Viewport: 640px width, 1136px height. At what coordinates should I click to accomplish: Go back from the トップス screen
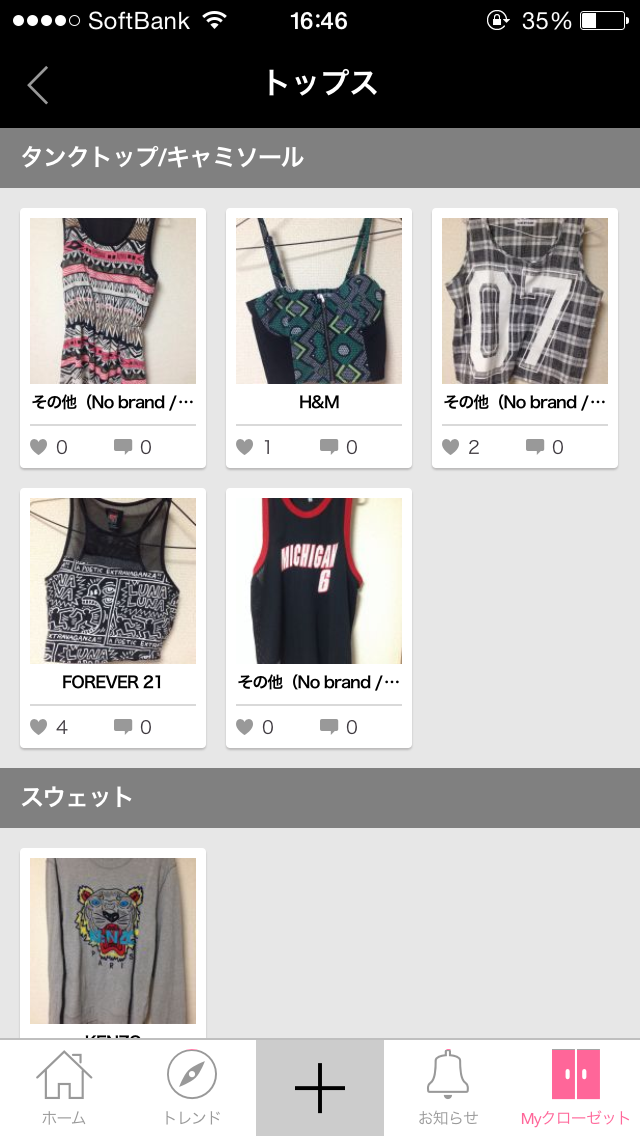(38, 85)
